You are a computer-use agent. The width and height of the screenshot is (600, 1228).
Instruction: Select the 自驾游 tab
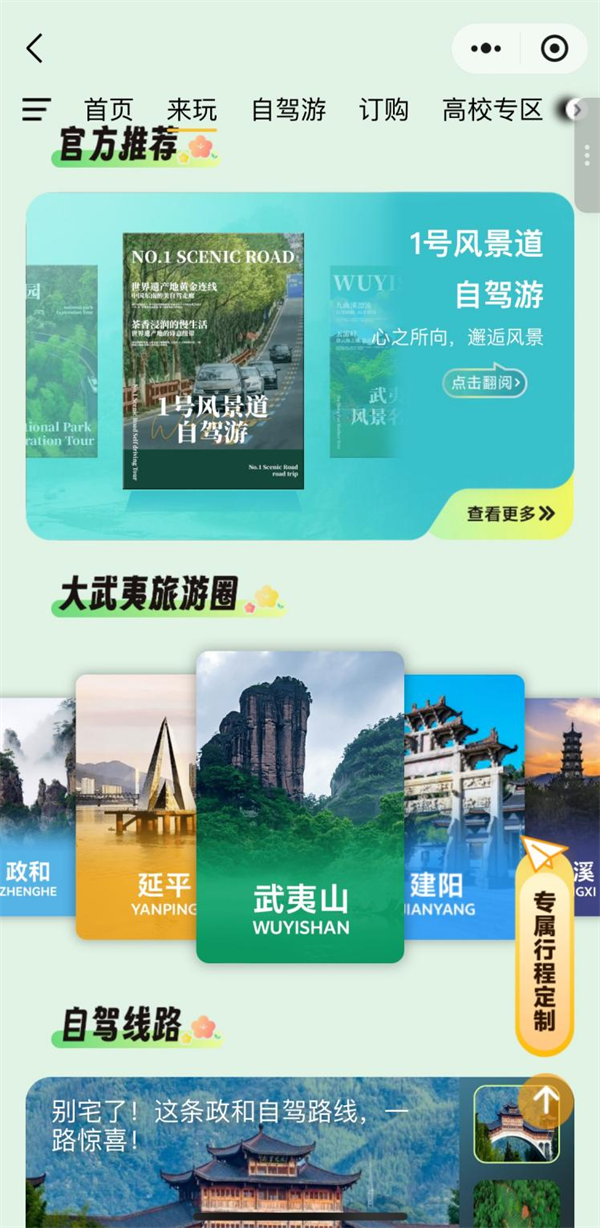pos(289,110)
